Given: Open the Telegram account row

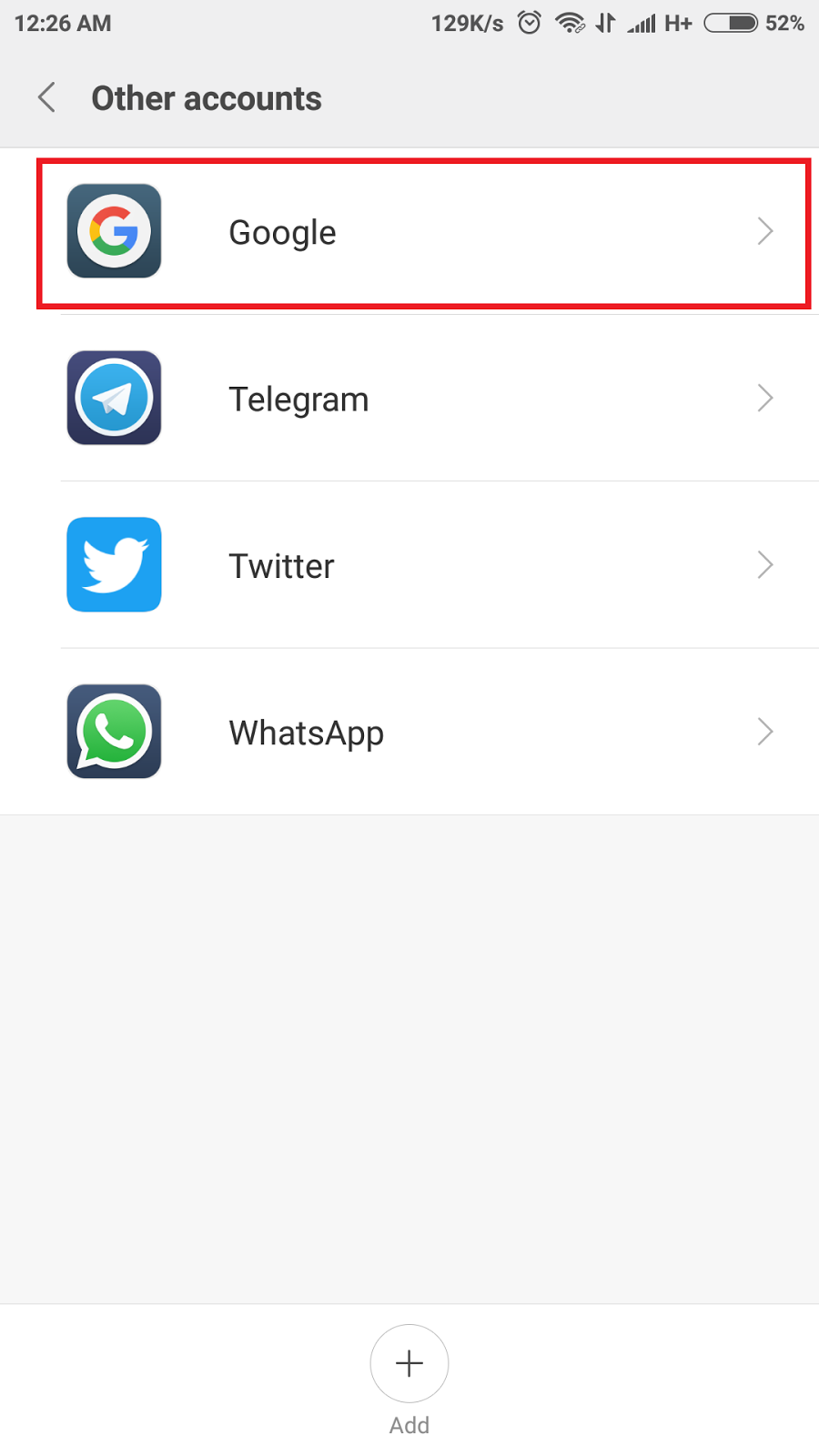Looking at the screenshot, I should coord(422,399).
